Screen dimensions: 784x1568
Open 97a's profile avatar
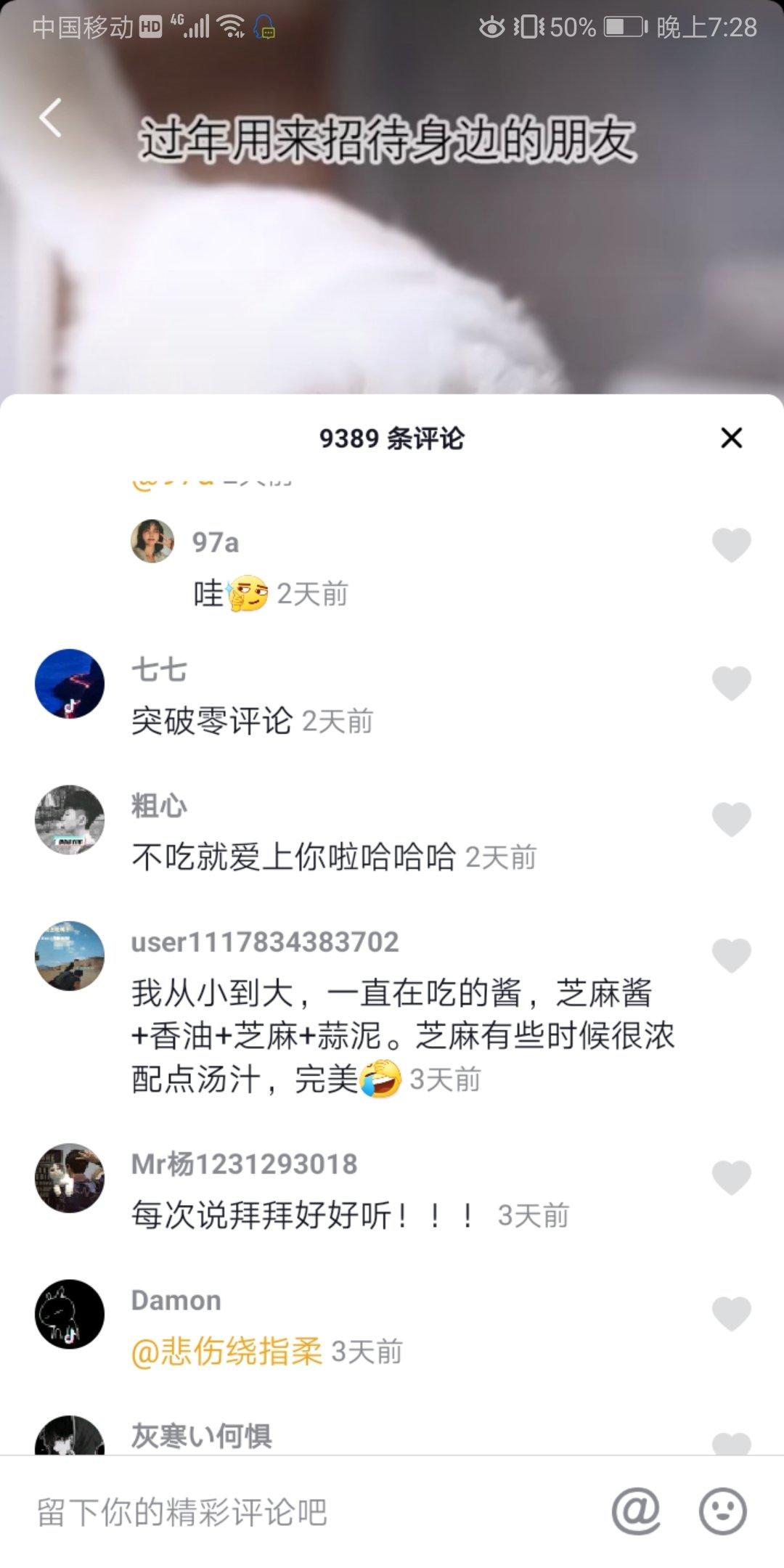(x=152, y=541)
